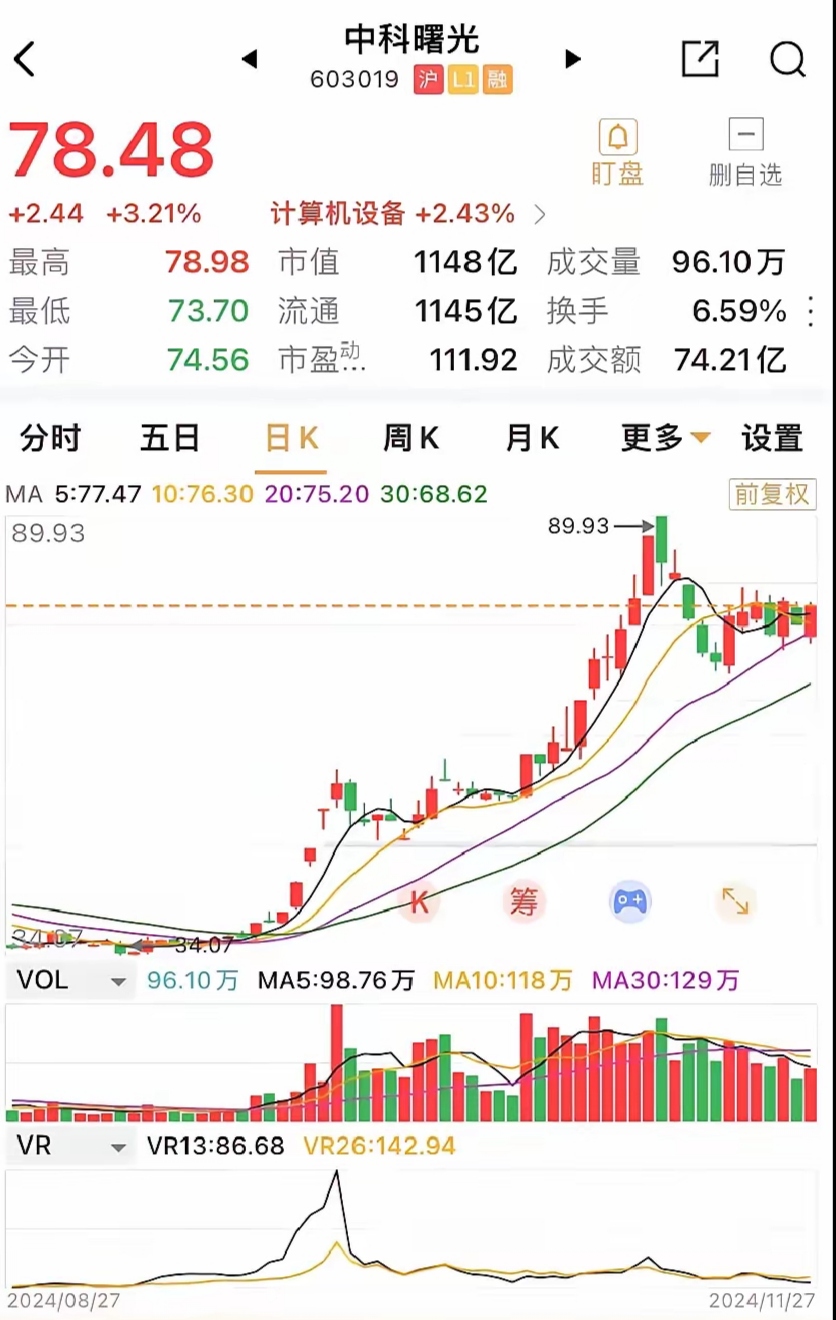836x1320 pixels.
Task: Open the K floating chart tool
Action: coord(418,902)
